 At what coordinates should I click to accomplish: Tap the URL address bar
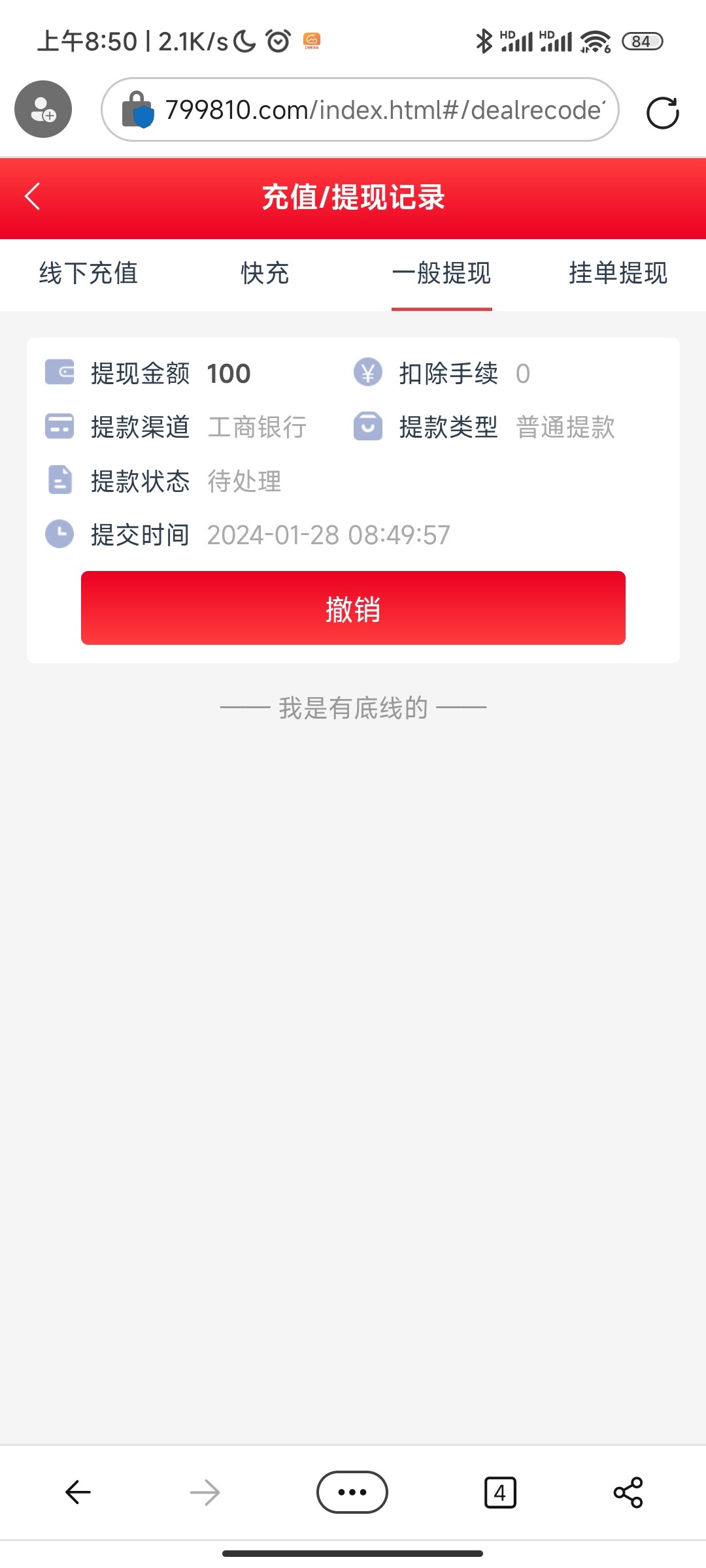pyautogui.click(x=382, y=110)
